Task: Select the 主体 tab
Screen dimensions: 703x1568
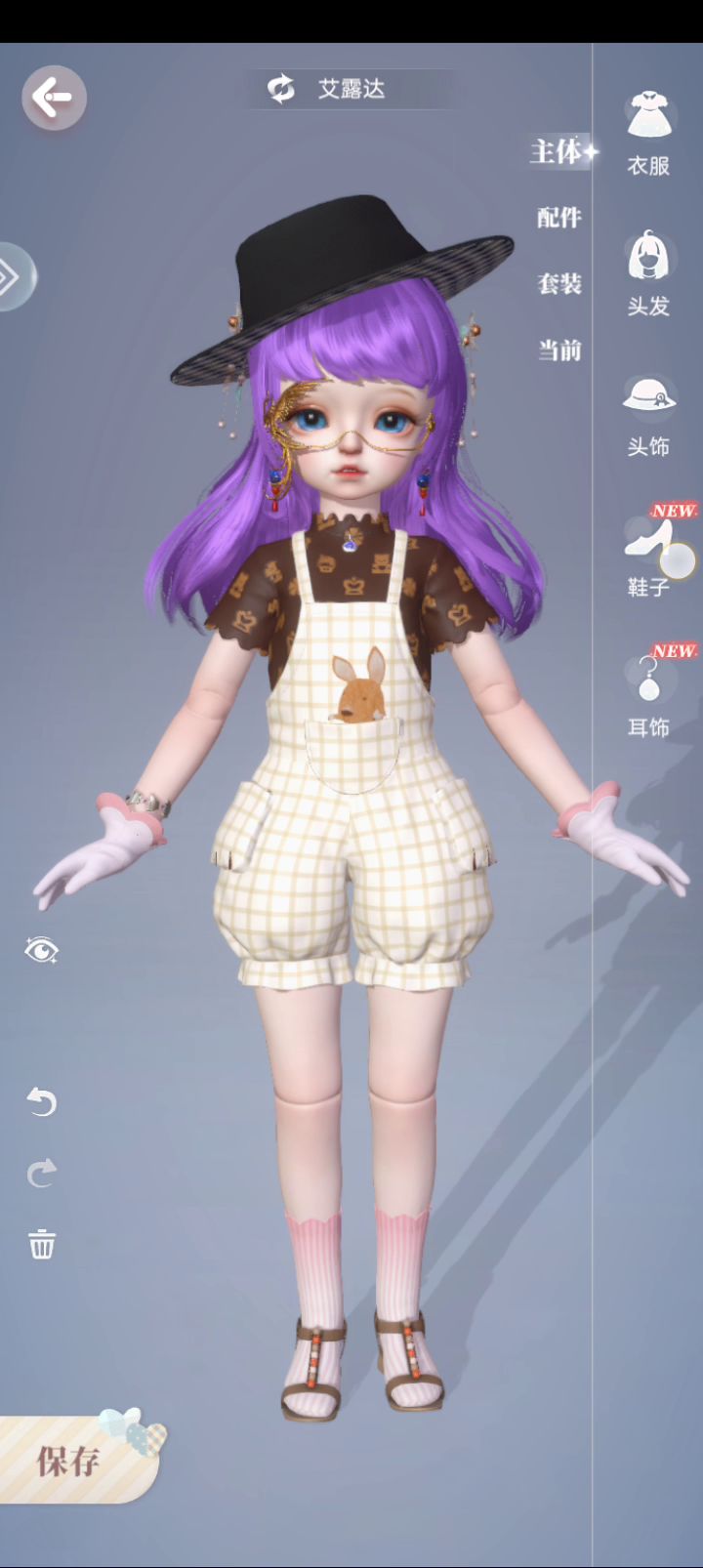Action: pos(558,151)
